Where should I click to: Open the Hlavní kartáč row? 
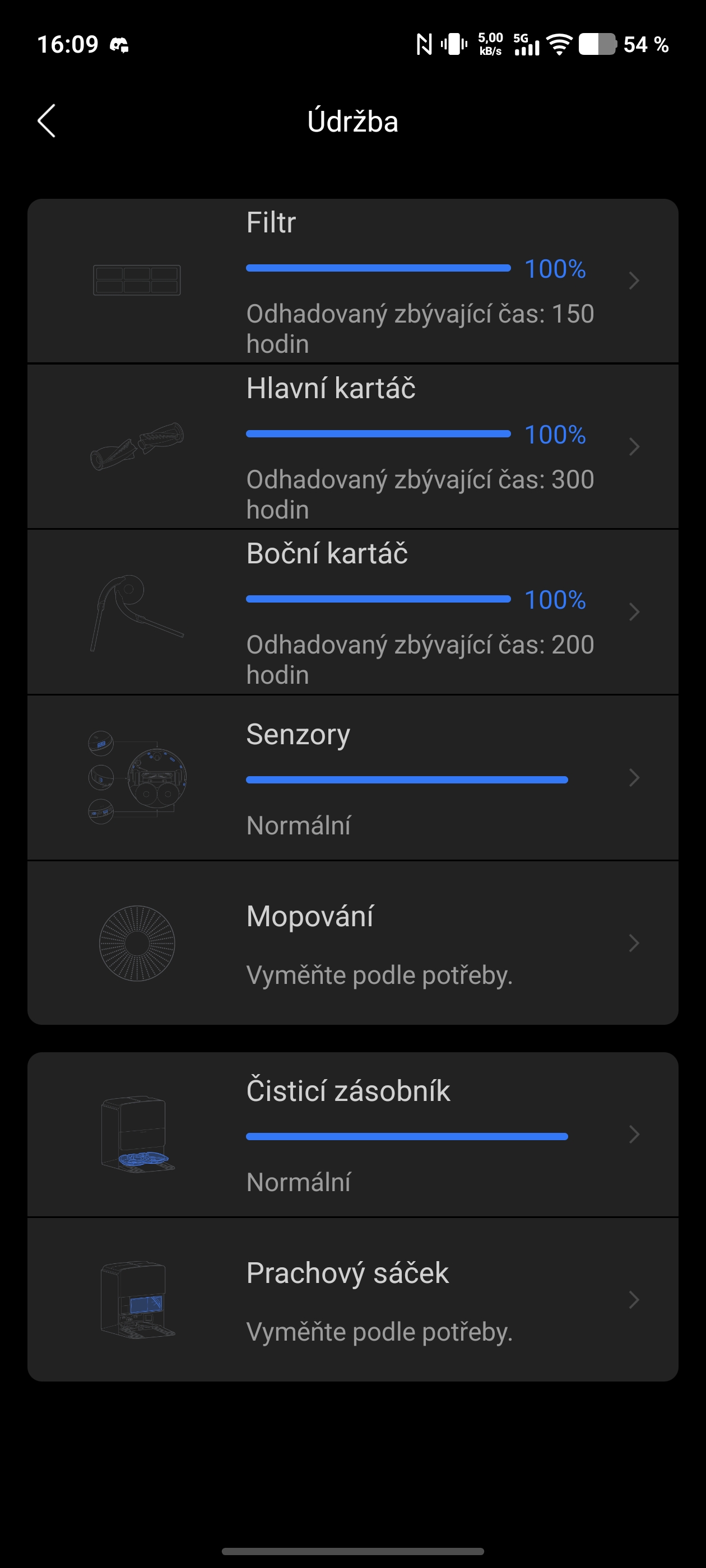point(352,447)
